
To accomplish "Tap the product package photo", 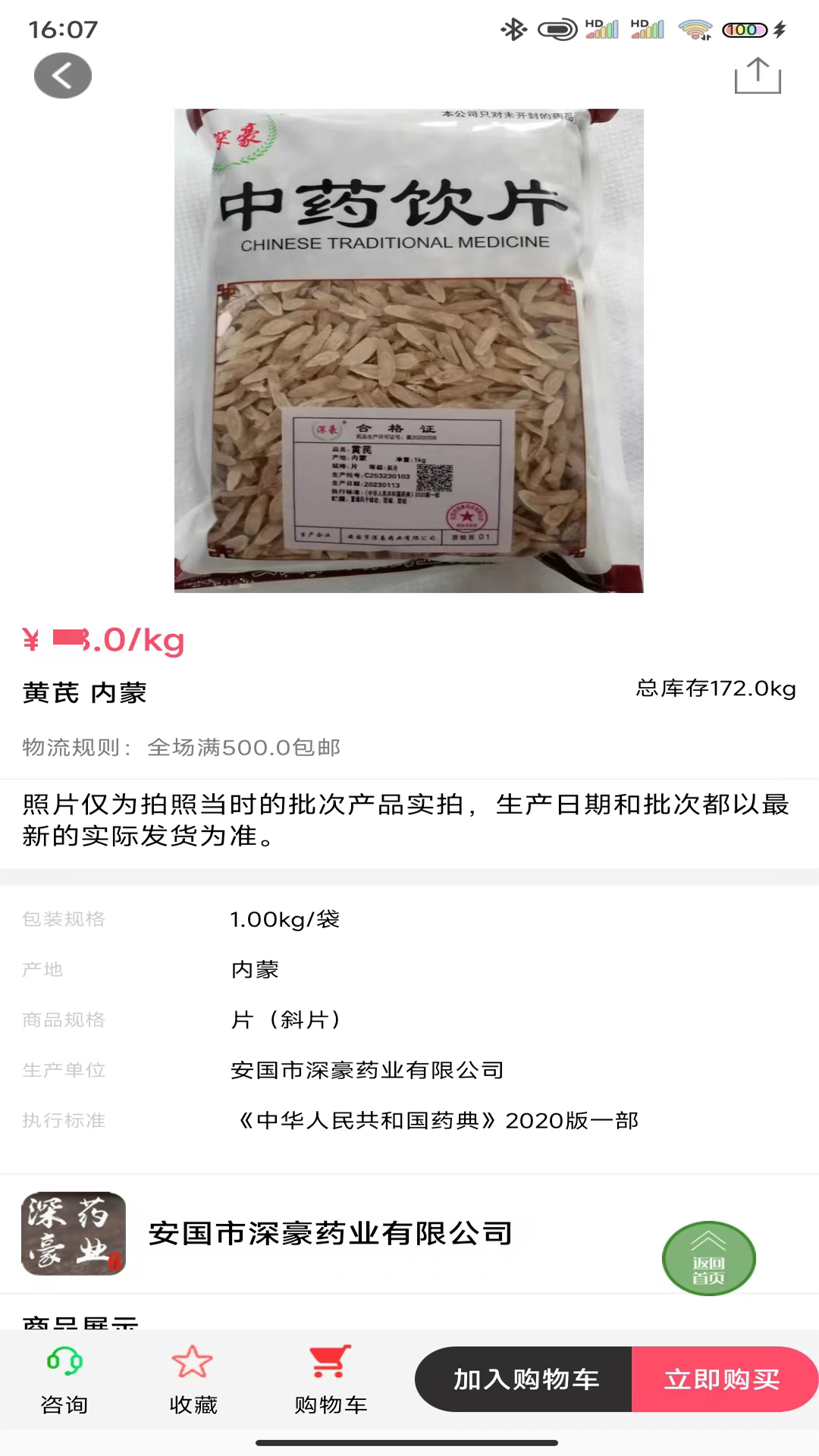I will coord(409,349).
